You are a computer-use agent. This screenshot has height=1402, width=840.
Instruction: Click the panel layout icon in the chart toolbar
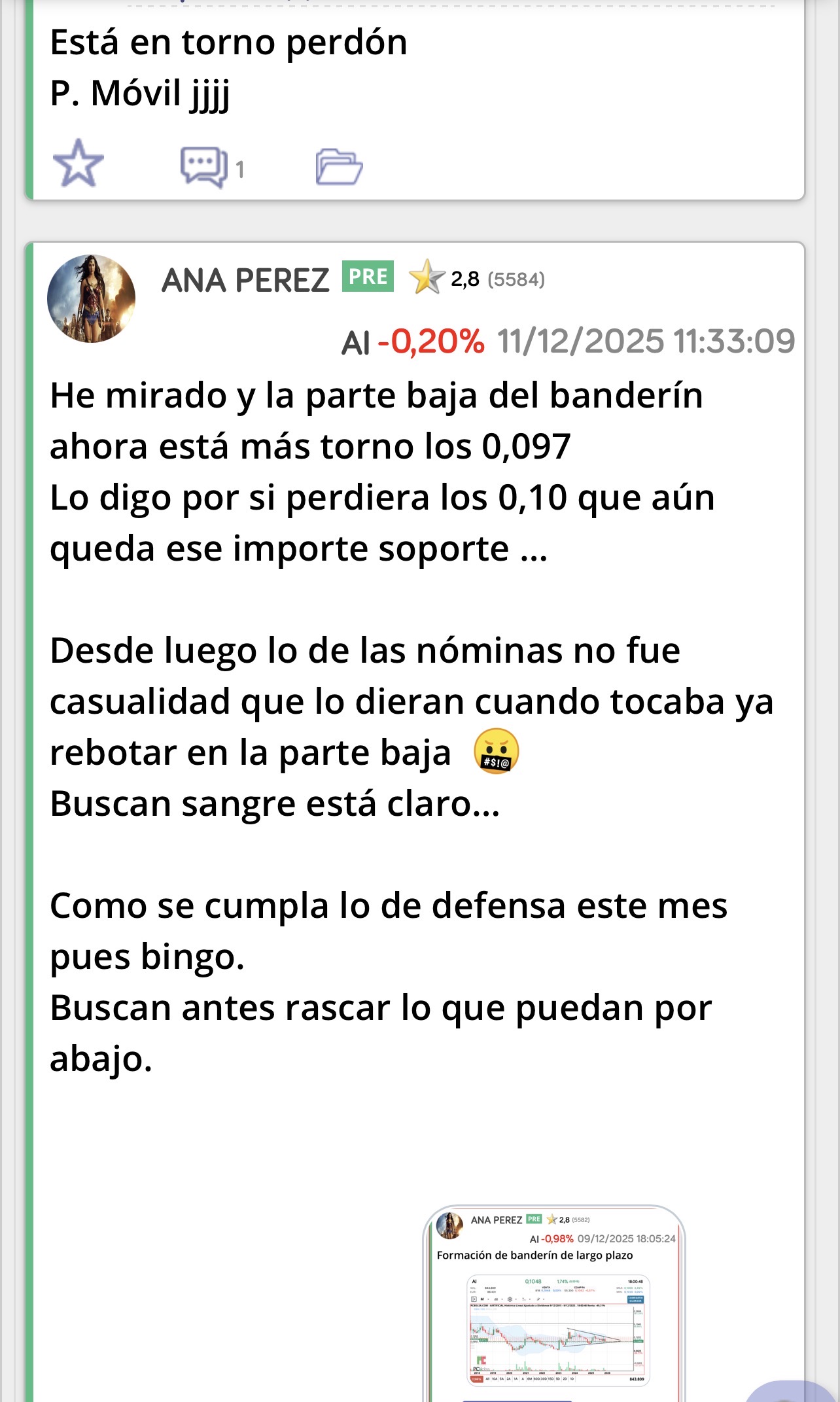coord(474,1299)
